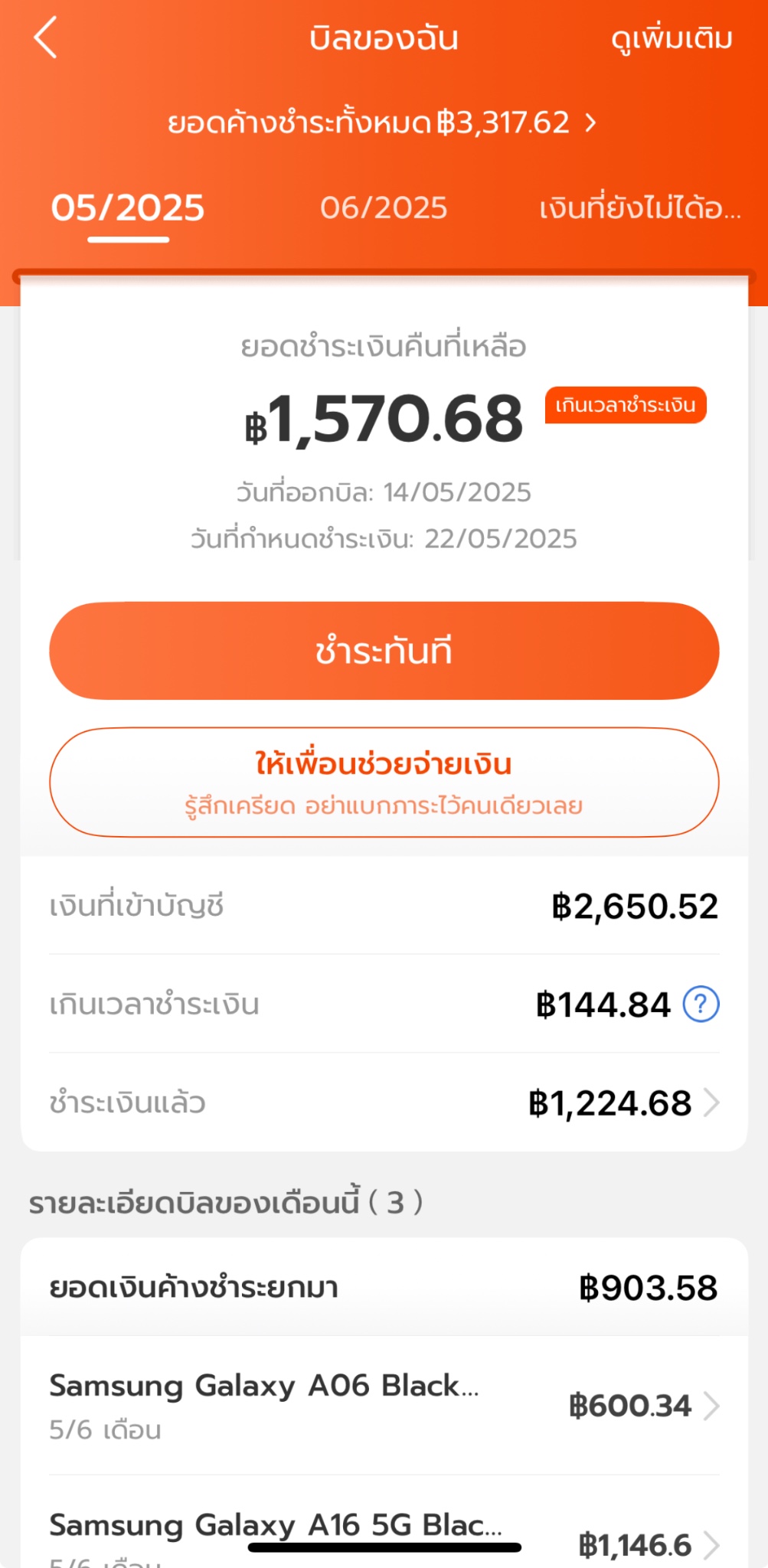Tap ให้เพื่อนช่วยจ่ายเงิน button

click(384, 782)
